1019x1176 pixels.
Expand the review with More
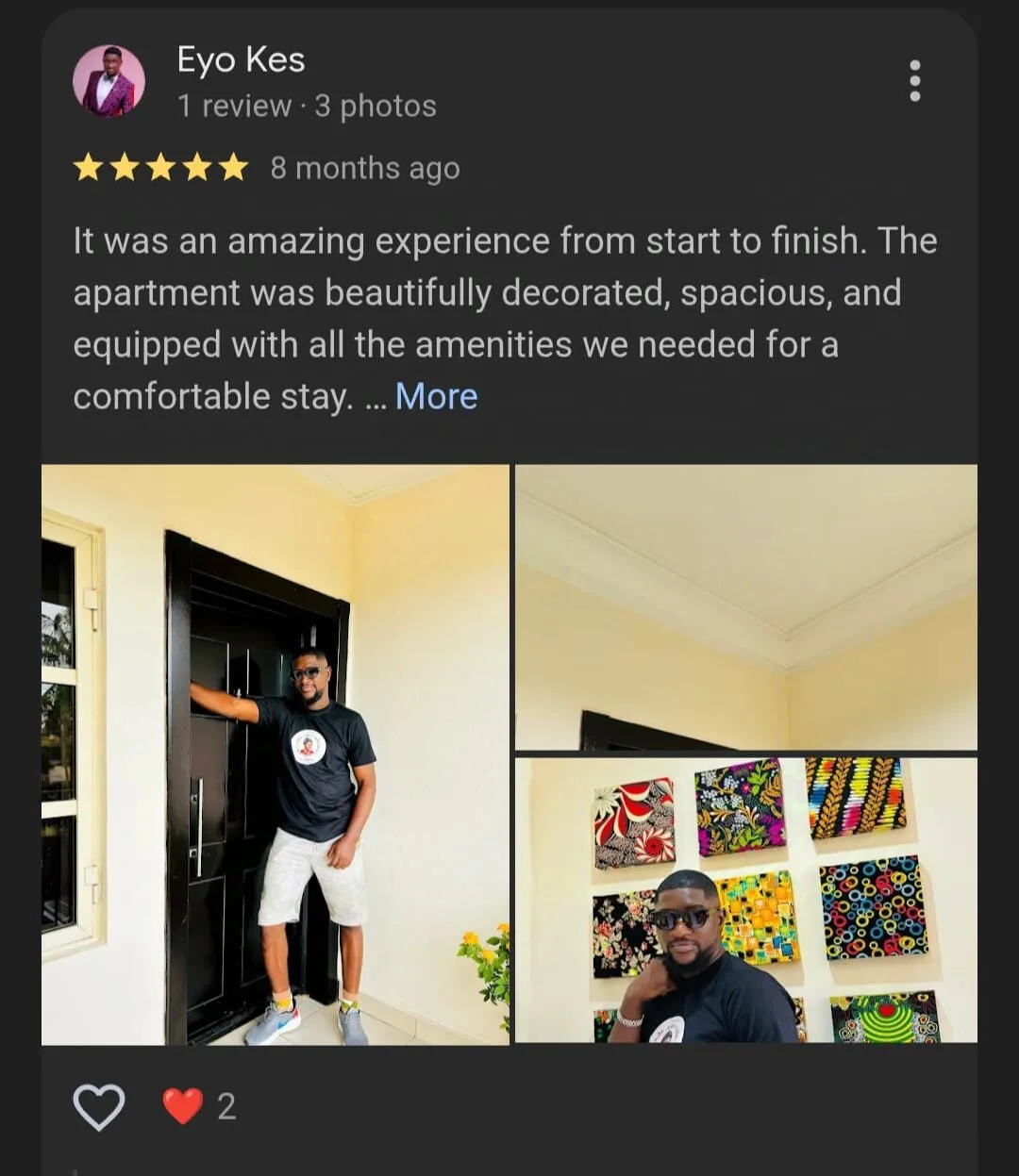(x=436, y=396)
